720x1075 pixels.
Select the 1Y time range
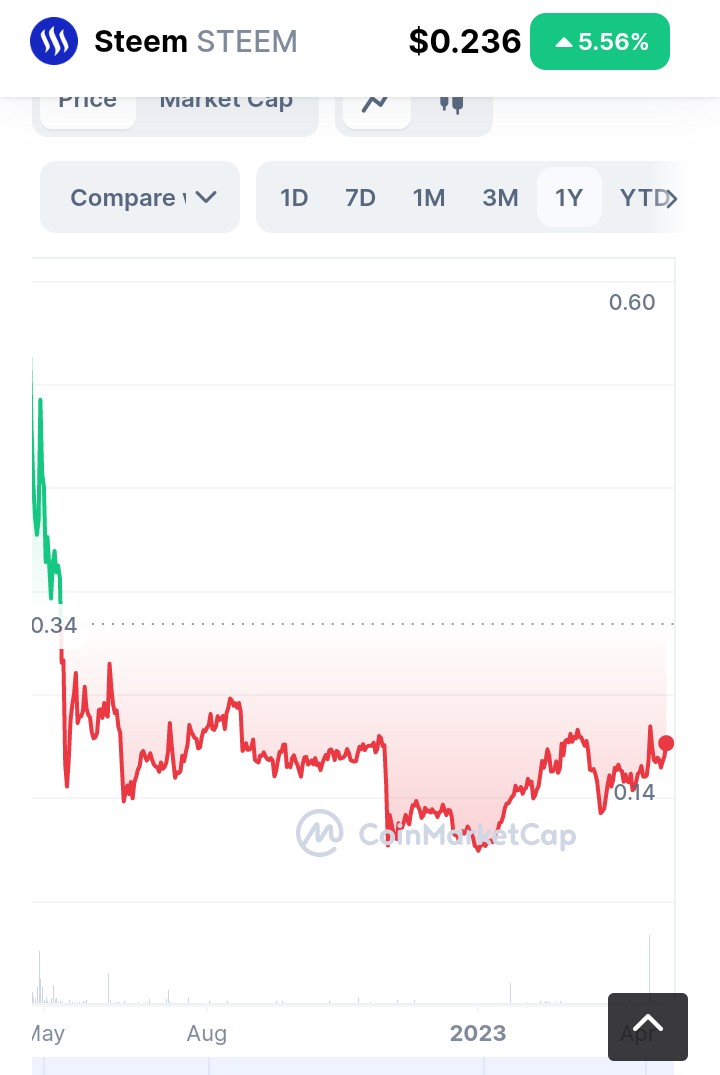coord(569,198)
